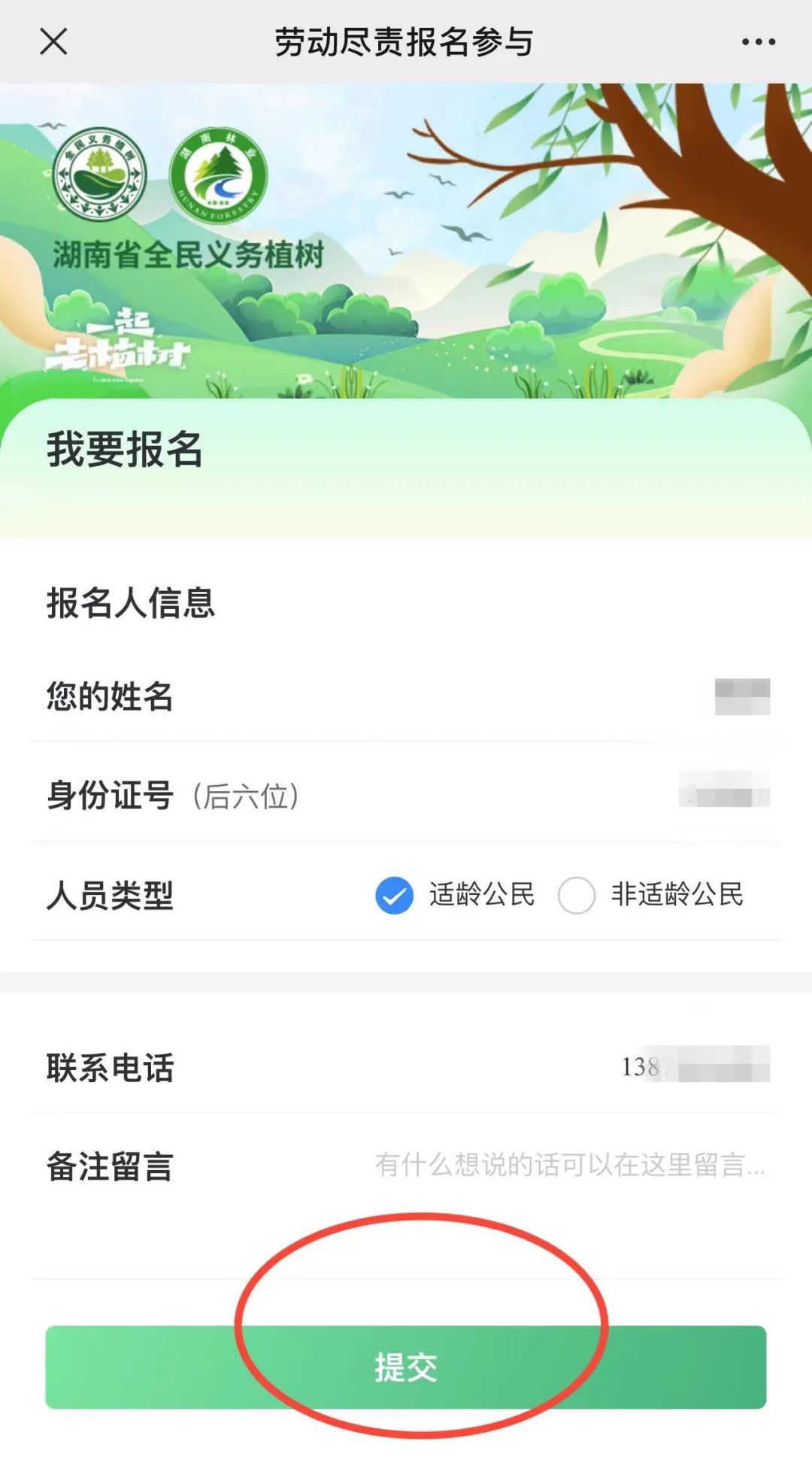This screenshot has height=1480, width=812.
Task: Click the 劳动尽责报名参与 title bar
Action: (404, 43)
